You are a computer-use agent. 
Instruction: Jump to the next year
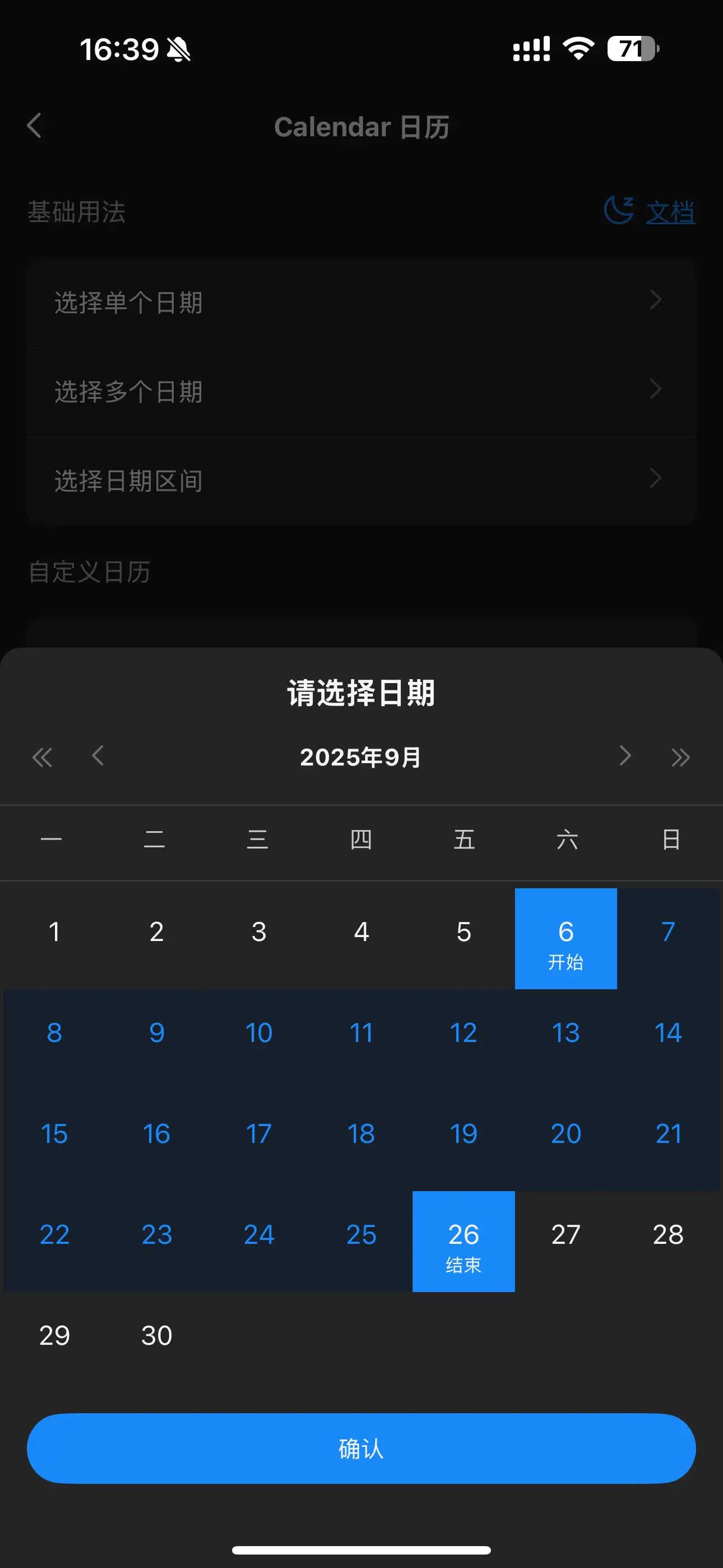[680, 757]
